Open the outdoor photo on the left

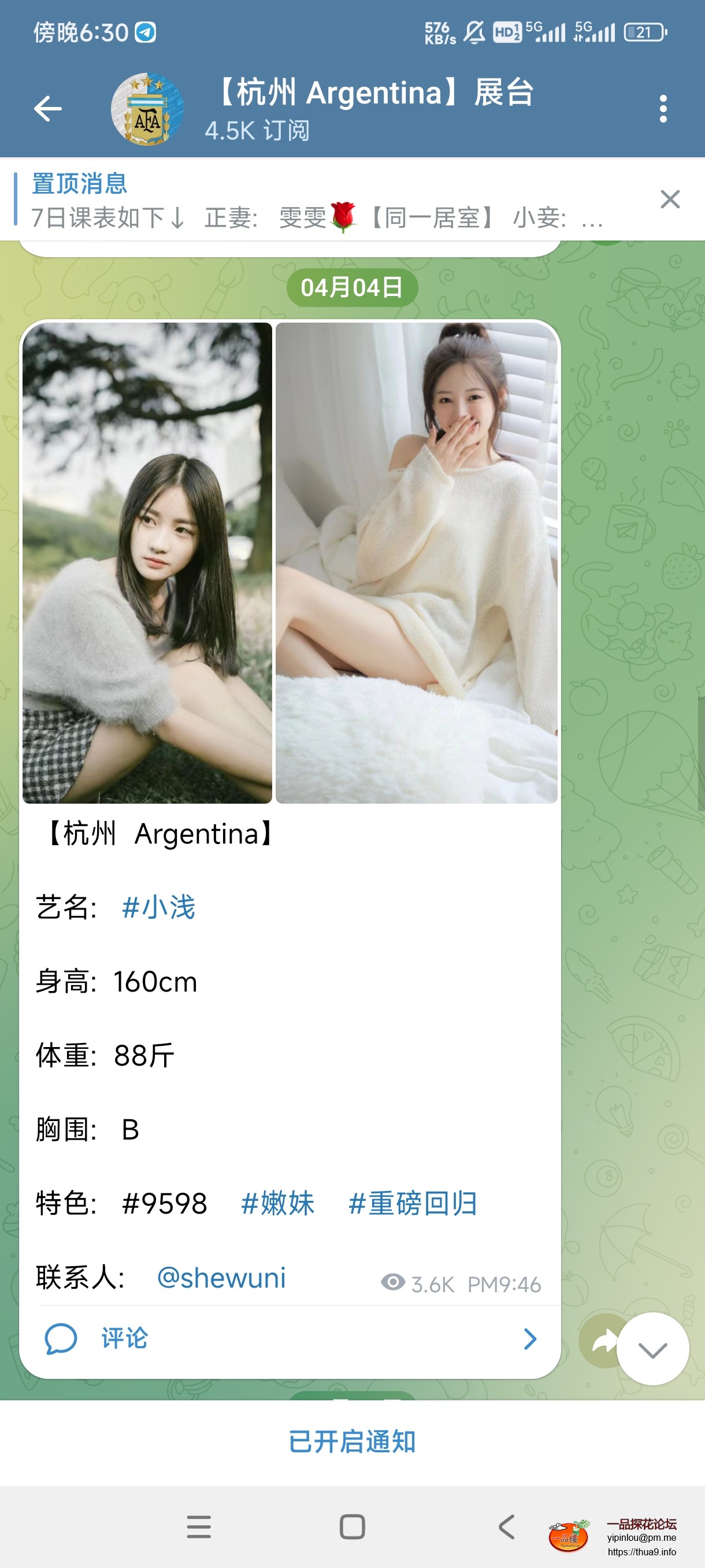point(147,563)
